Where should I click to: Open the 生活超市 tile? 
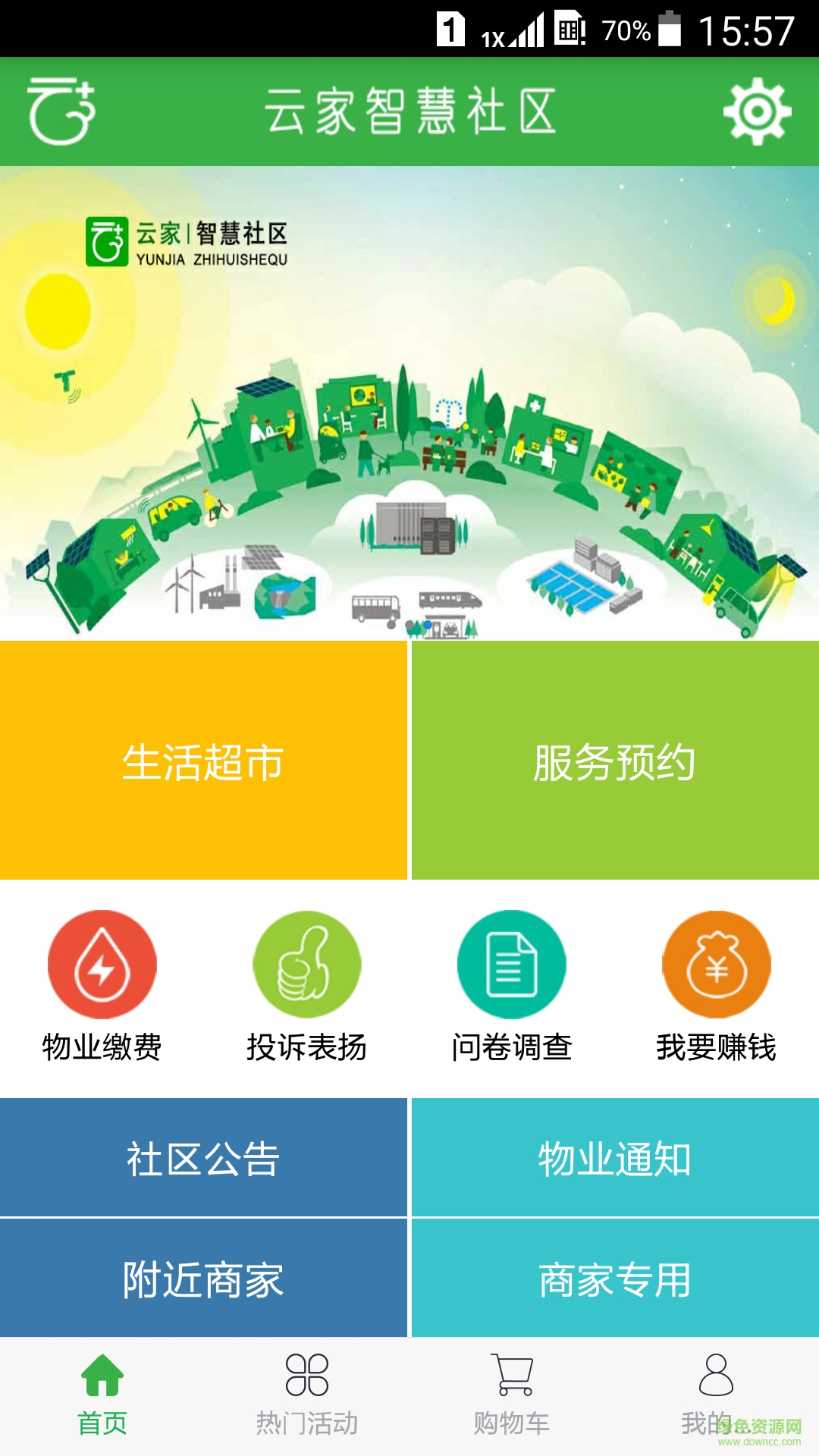203,761
